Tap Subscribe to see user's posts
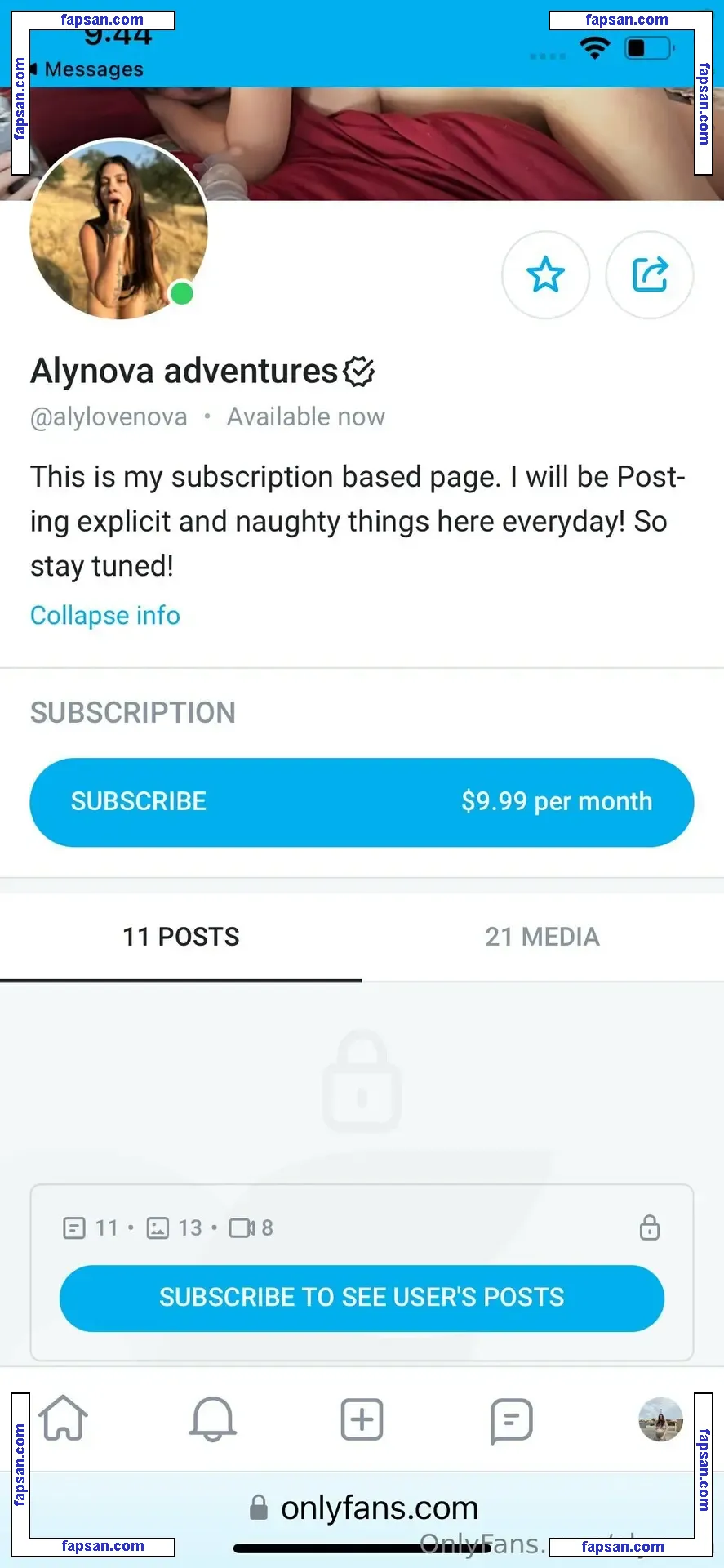This screenshot has width=724, height=1568. (362, 1297)
